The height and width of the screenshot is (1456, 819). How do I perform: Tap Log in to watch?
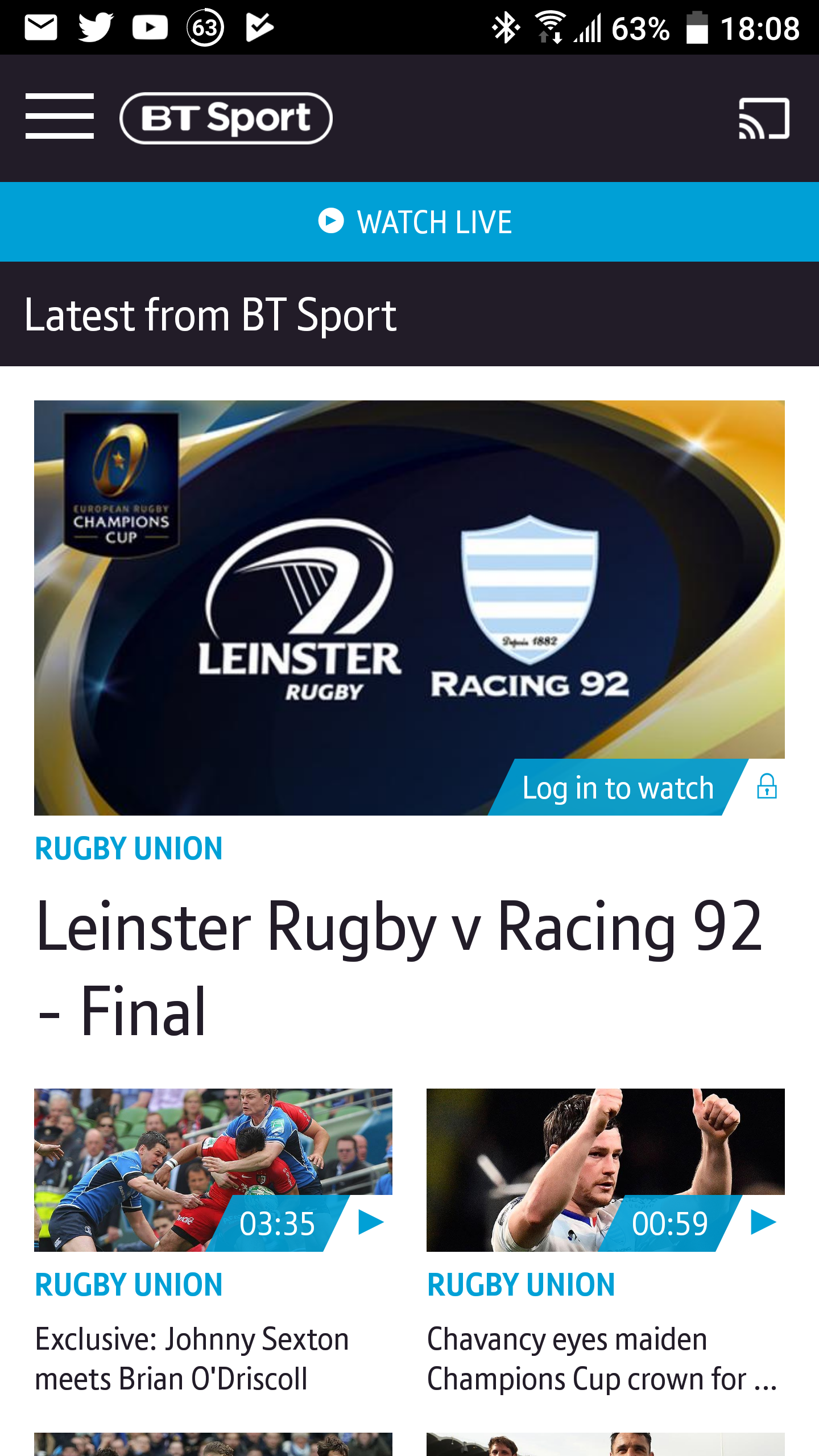click(618, 788)
